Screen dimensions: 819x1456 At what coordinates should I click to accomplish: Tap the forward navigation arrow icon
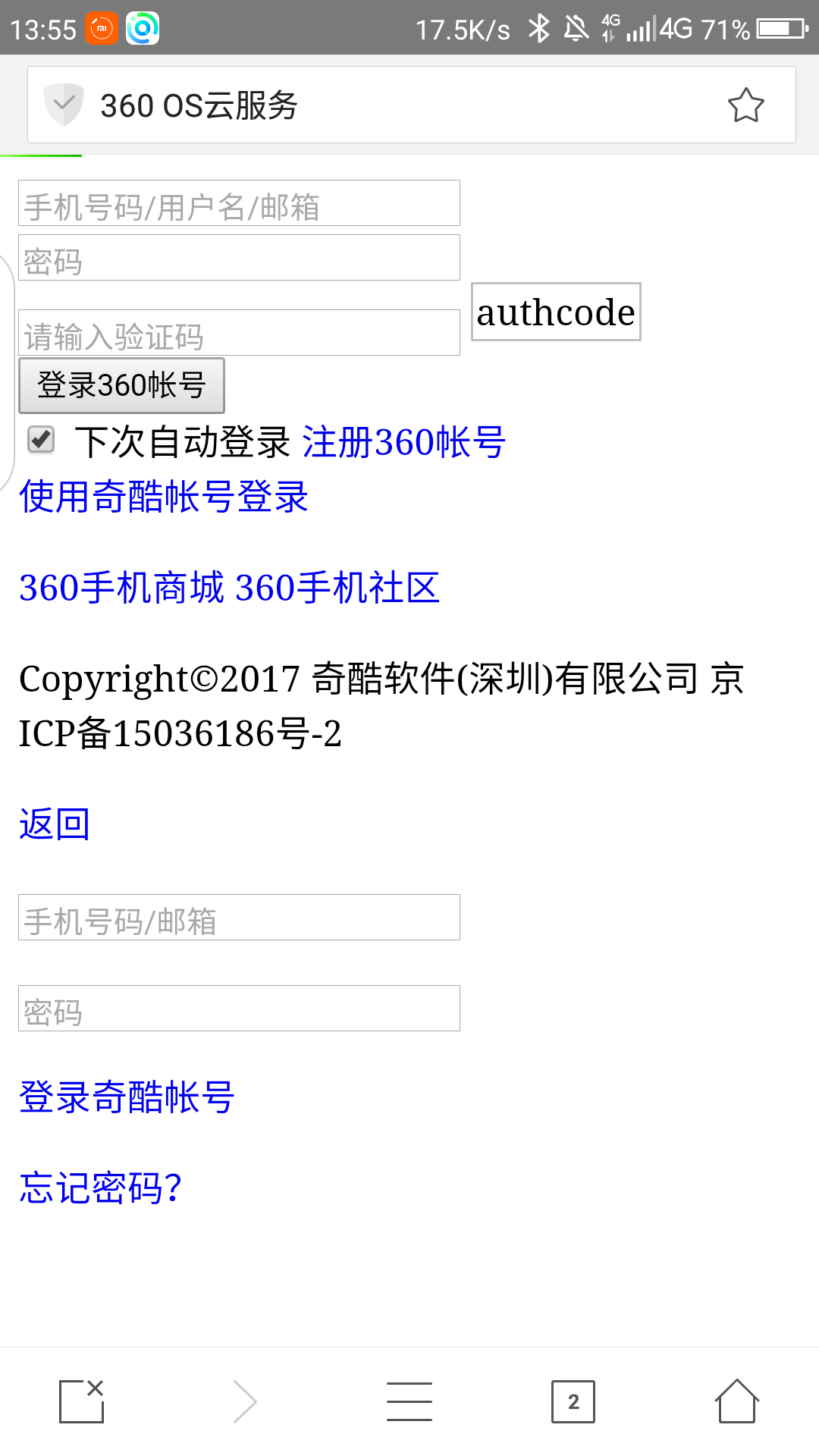tap(245, 1402)
